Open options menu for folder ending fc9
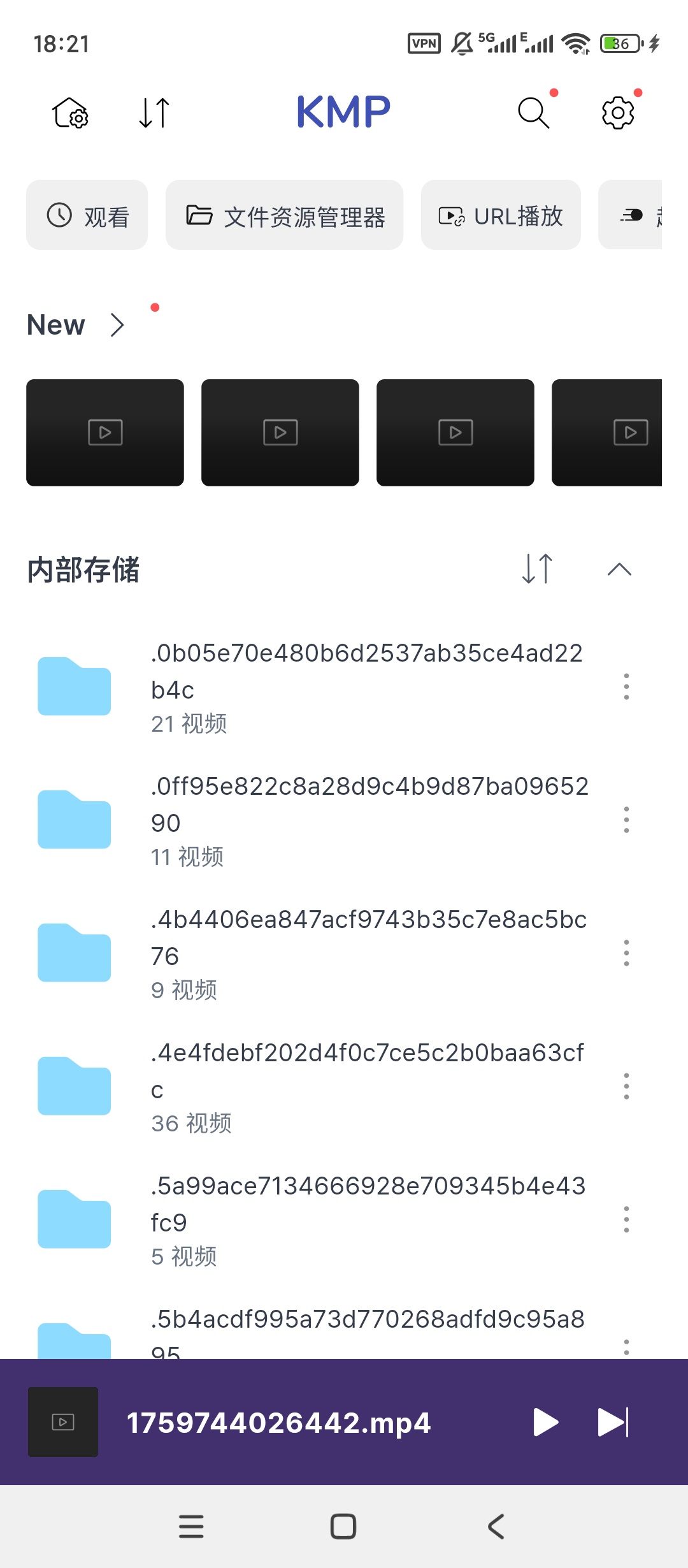The image size is (688, 1568). [627, 1220]
